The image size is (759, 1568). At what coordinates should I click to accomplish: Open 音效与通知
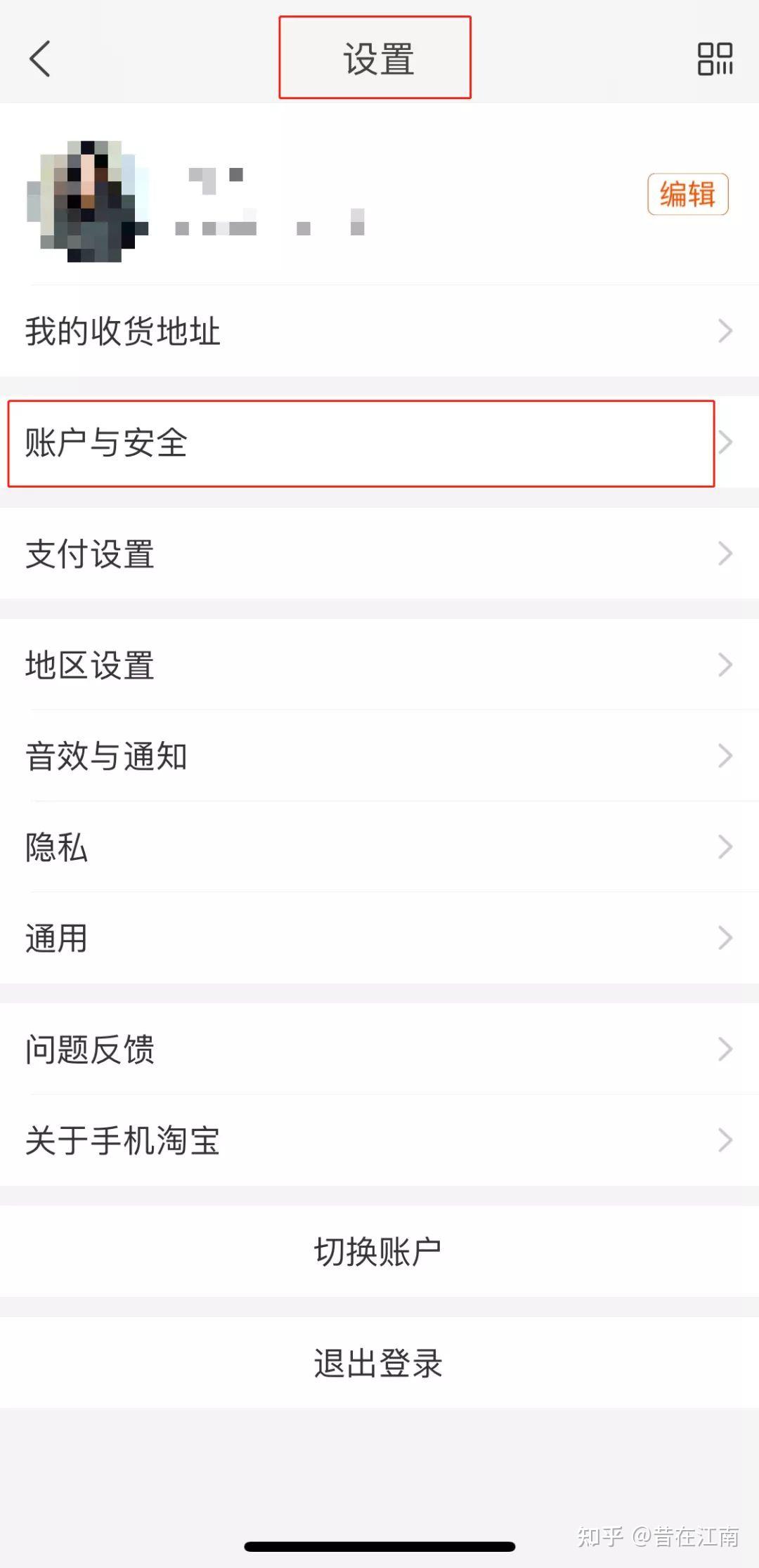click(379, 756)
